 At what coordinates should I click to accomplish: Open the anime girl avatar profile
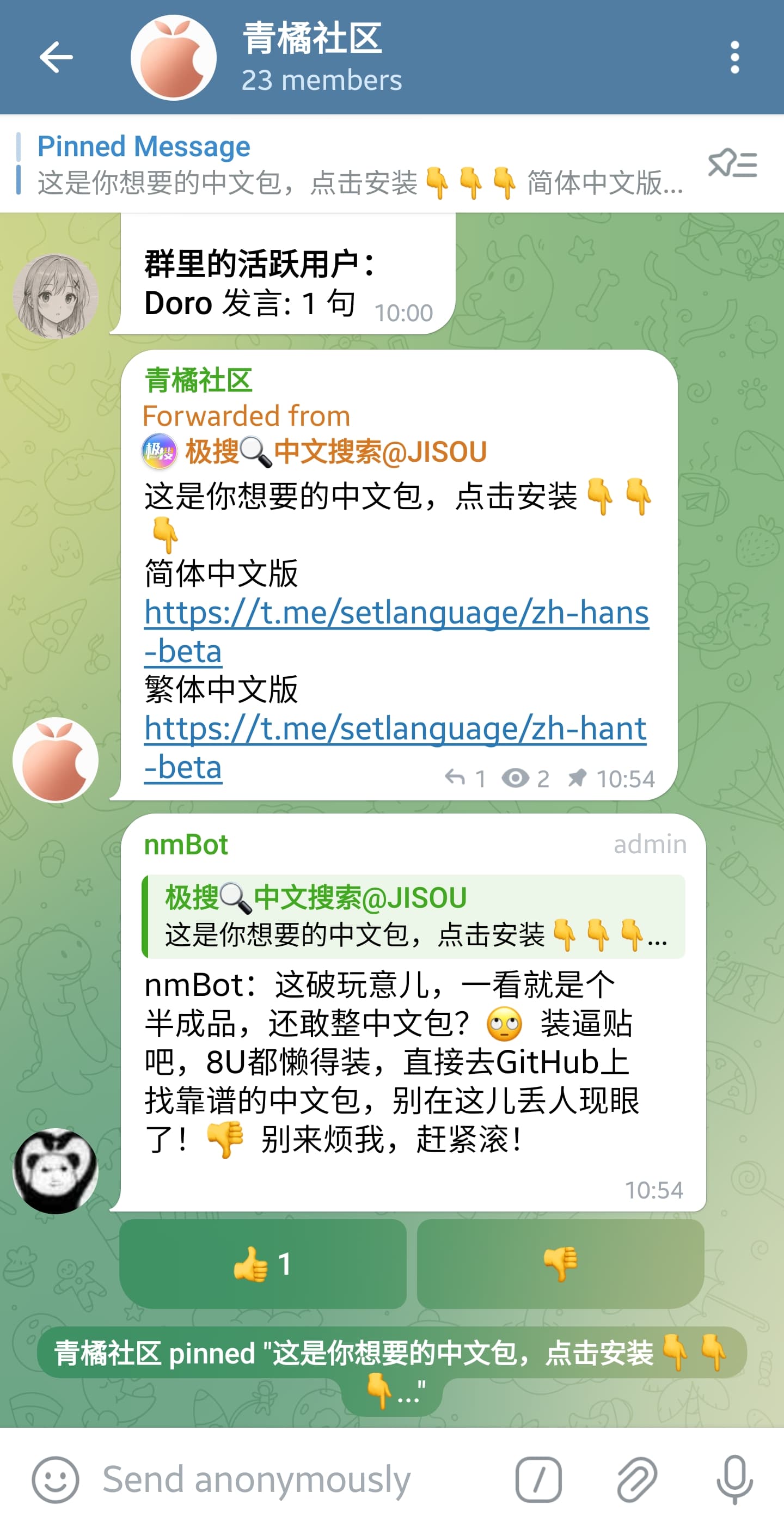pos(56,296)
